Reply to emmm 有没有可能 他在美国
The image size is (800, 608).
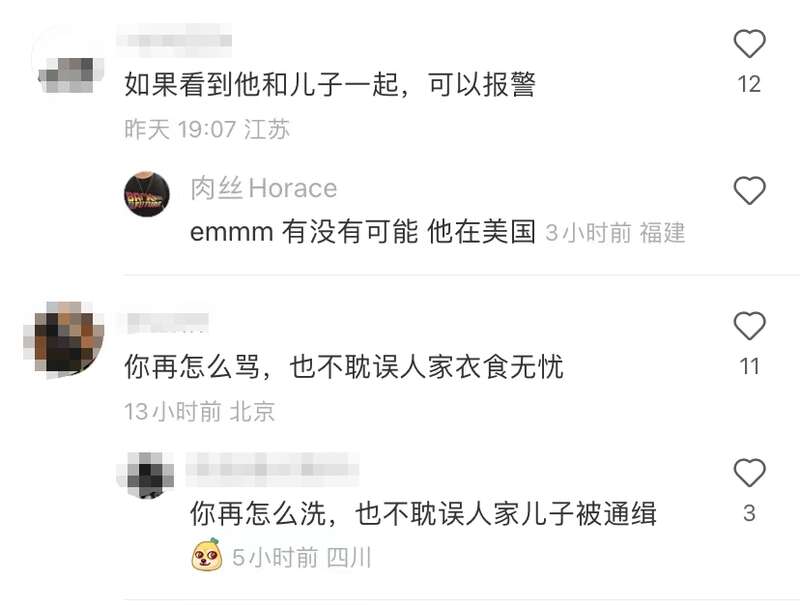(x=363, y=233)
